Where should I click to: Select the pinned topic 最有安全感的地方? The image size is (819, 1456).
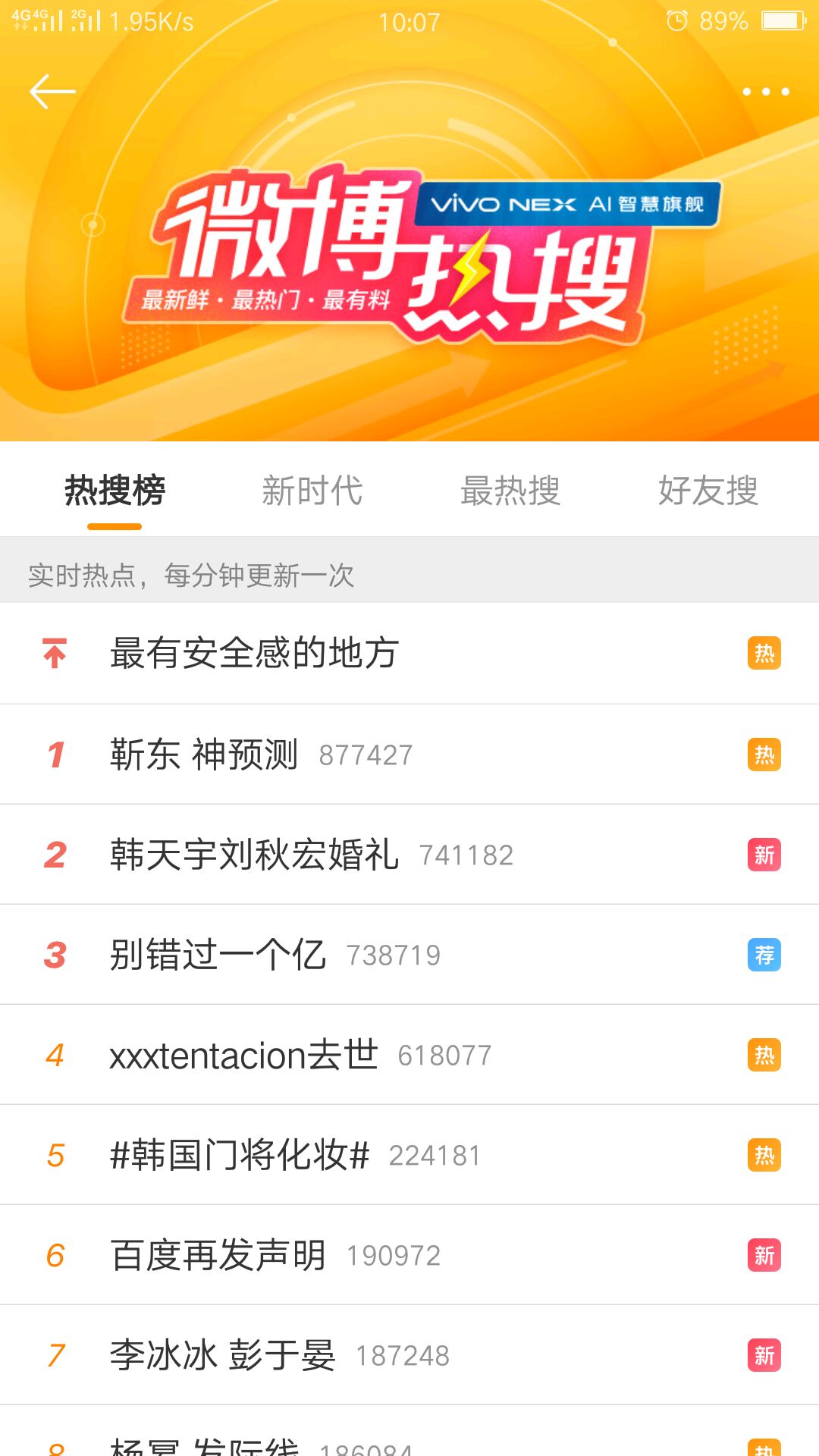click(x=254, y=652)
